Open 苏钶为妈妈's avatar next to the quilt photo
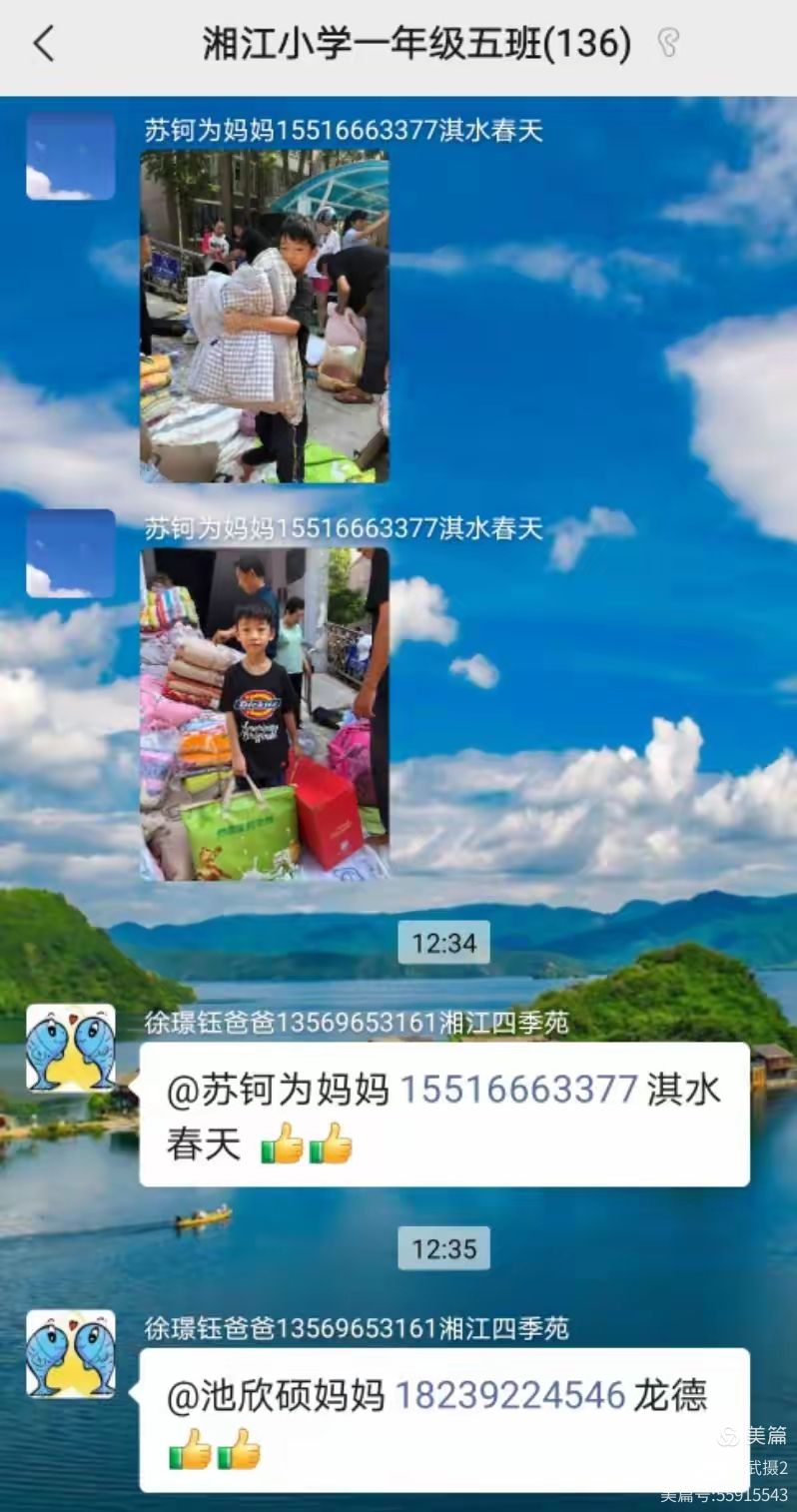The width and height of the screenshot is (797, 1512). click(70, 156)
